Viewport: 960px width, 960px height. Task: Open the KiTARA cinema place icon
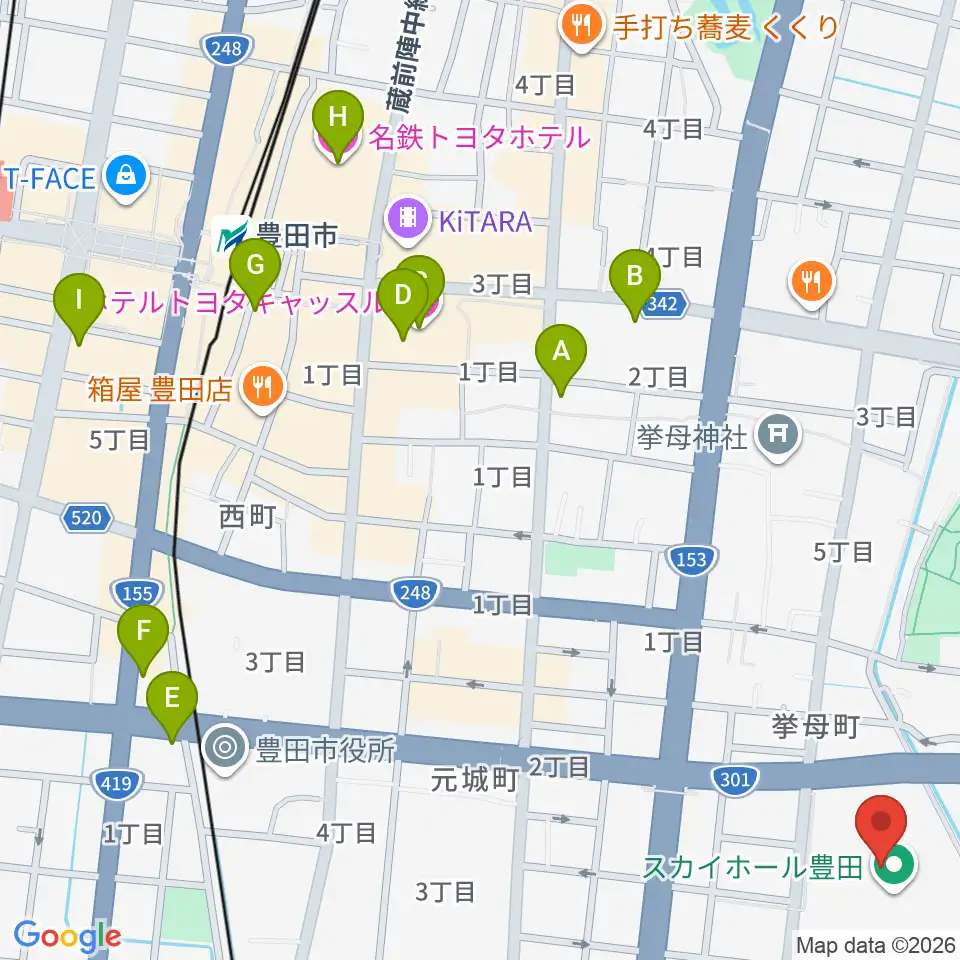pyautogui.click(x=408, y=220)
